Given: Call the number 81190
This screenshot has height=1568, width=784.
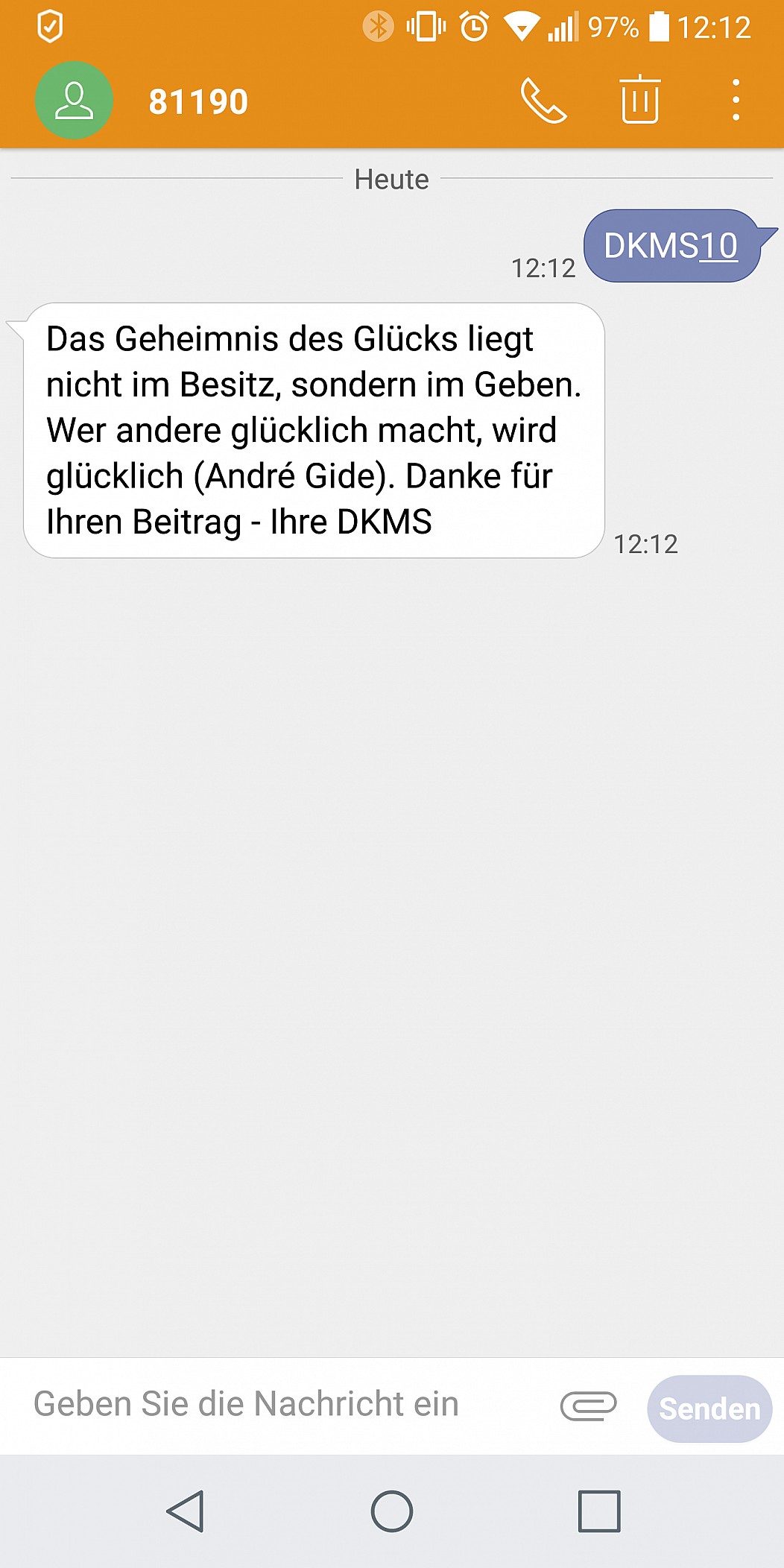Looking at the screenshot, I should pyautogui.click(x=544, y=101).
